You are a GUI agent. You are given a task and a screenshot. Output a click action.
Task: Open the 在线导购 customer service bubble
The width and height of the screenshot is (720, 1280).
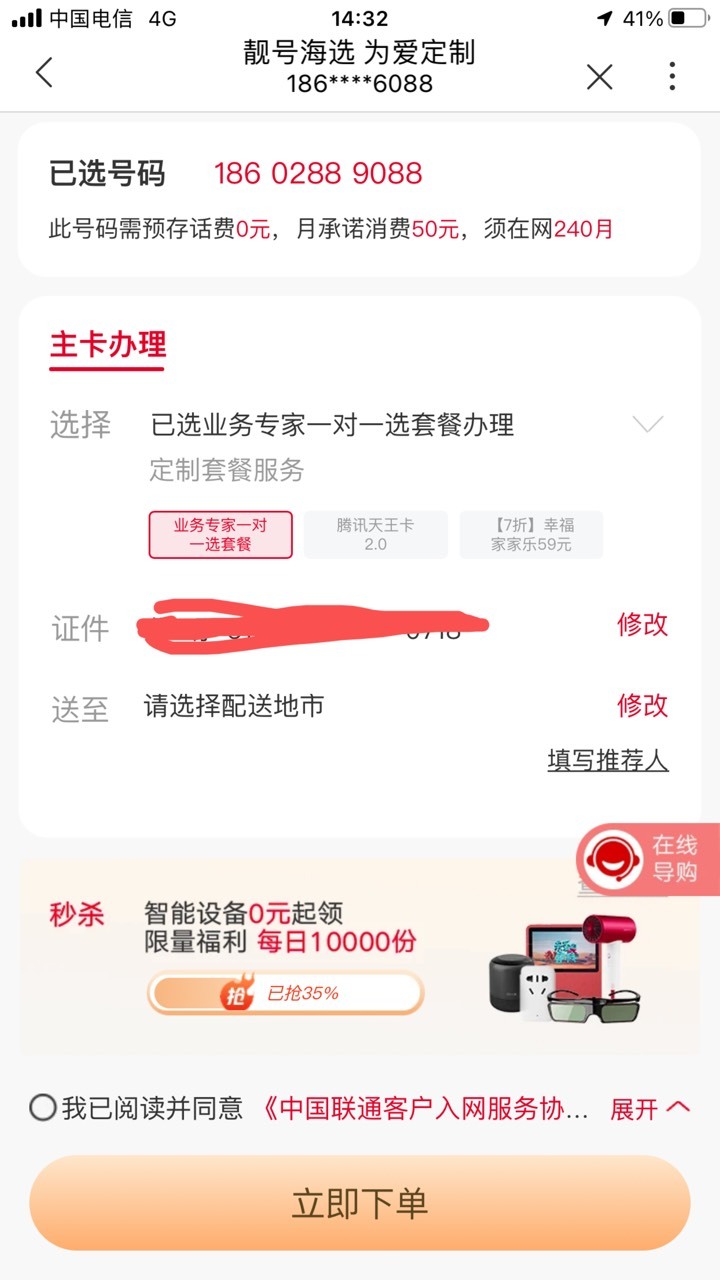click(x=647, y=859)
